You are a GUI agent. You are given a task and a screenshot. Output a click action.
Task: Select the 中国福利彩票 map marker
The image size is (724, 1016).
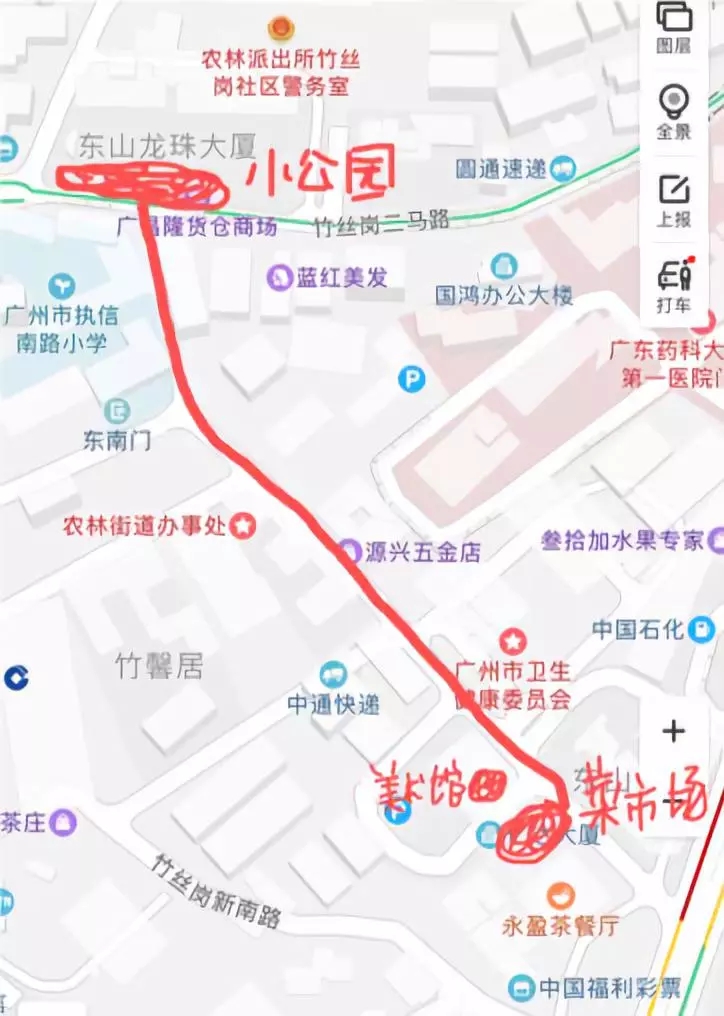[521, 989]
